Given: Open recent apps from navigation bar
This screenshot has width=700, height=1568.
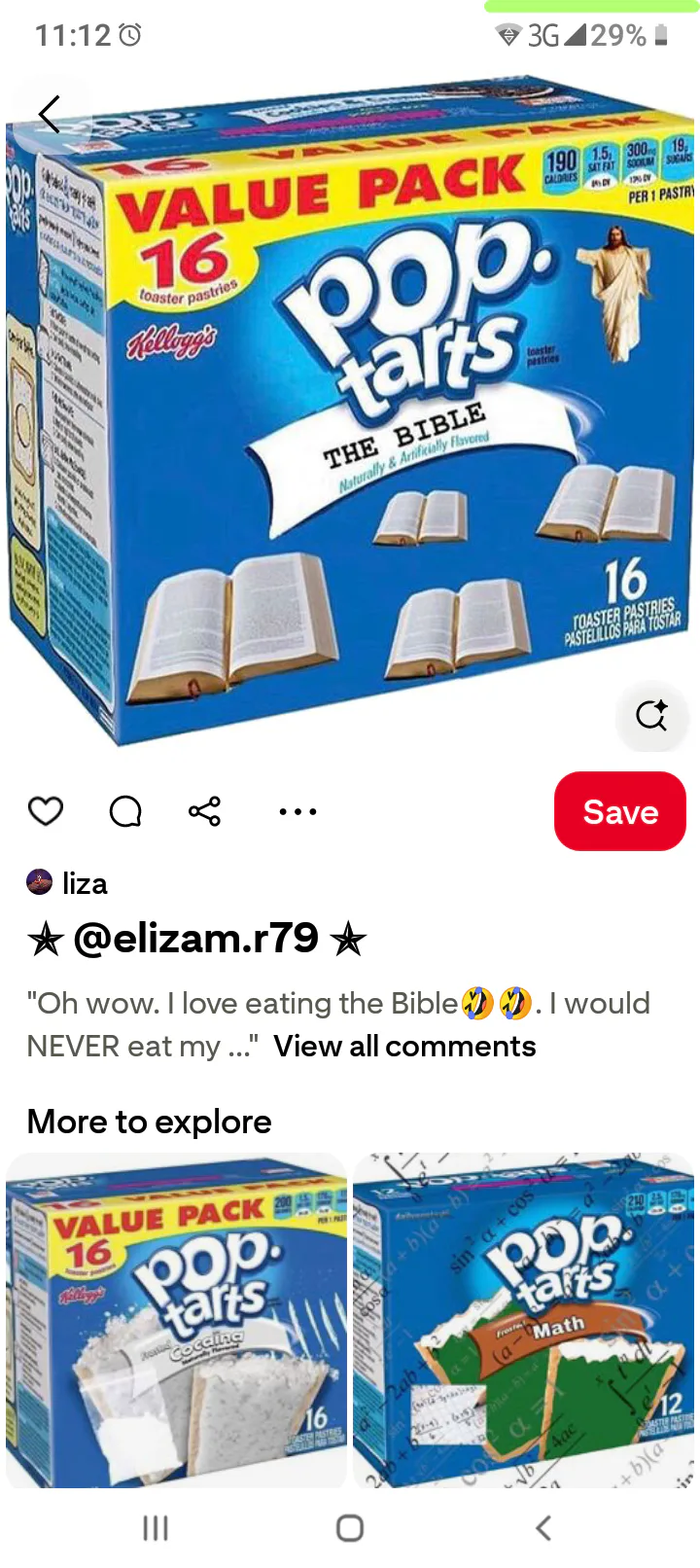Looking at the screenshot, I should coord(156,1527).
